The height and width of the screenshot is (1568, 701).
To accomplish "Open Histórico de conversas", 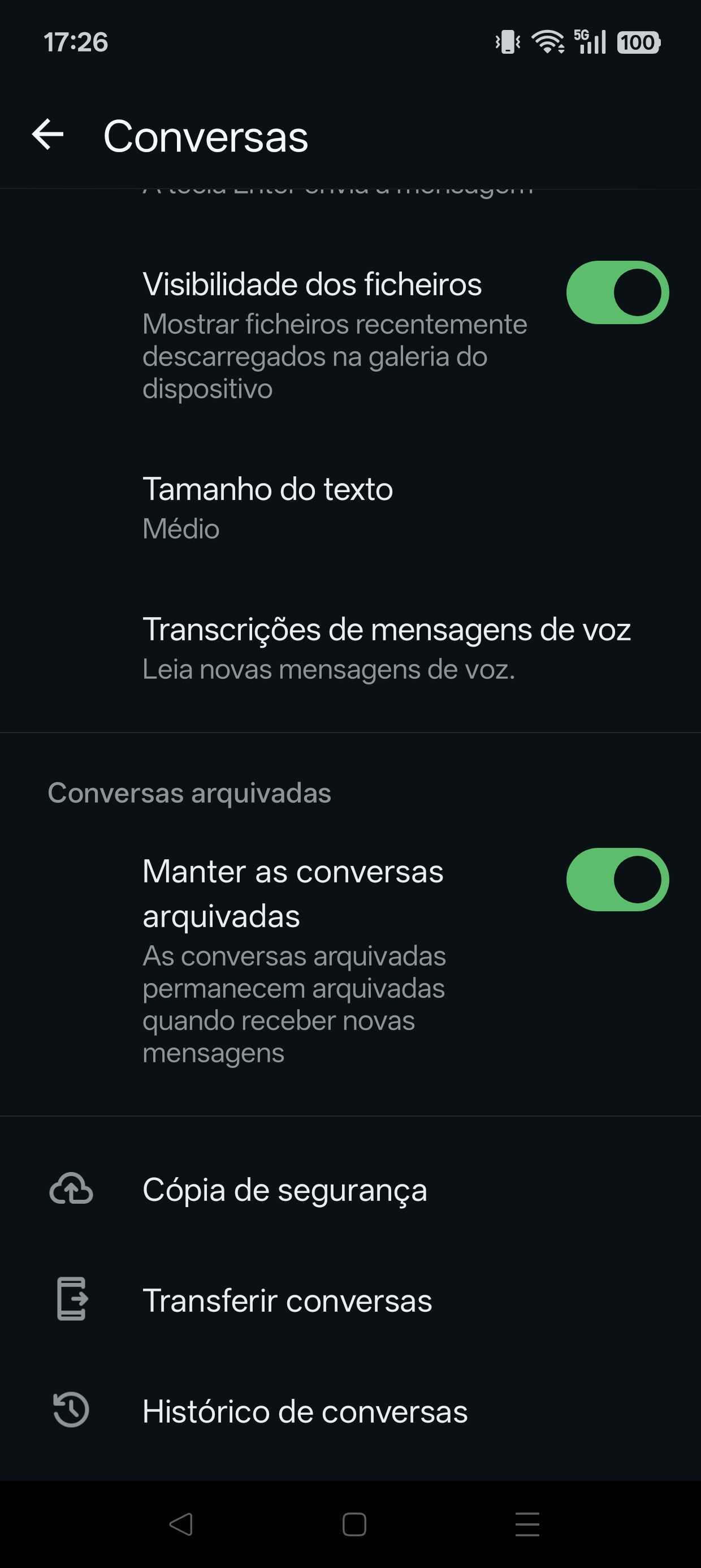I will click(x=305, y=1411).
